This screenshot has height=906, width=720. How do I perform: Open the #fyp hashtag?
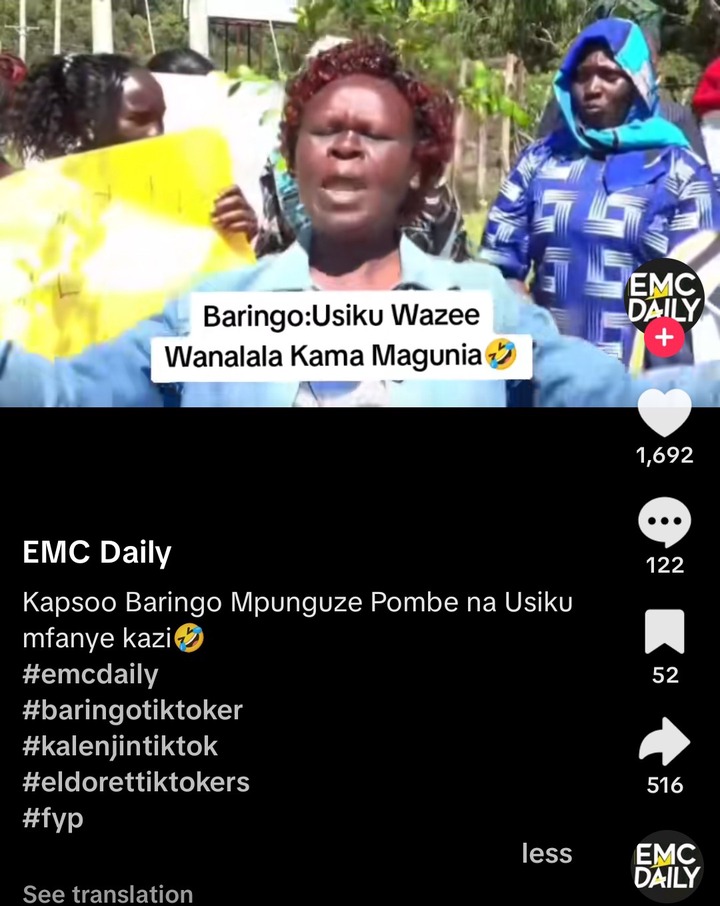click(53, 819)
